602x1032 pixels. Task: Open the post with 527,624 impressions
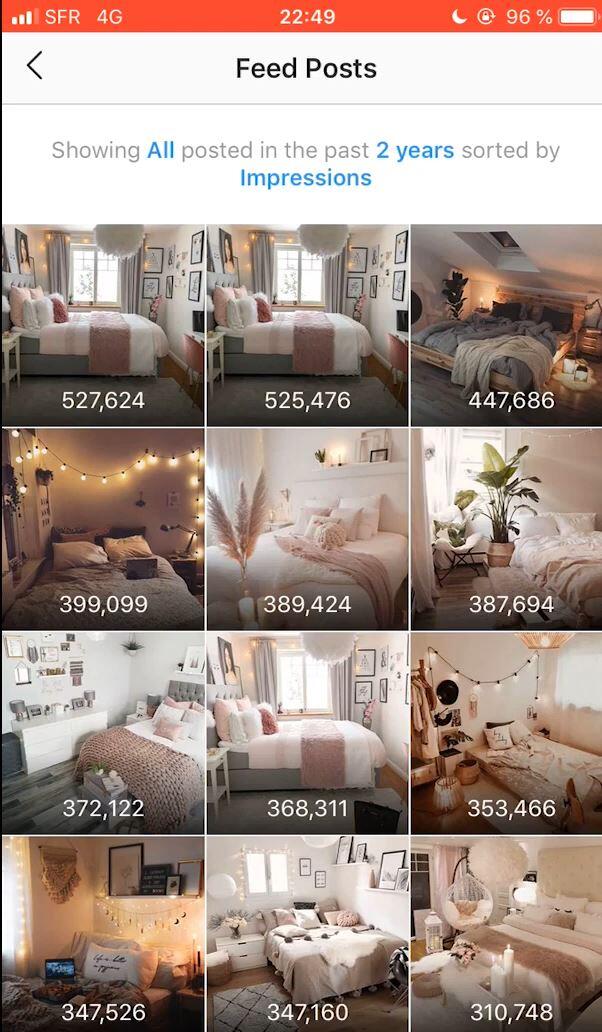(x=102, y=325)
